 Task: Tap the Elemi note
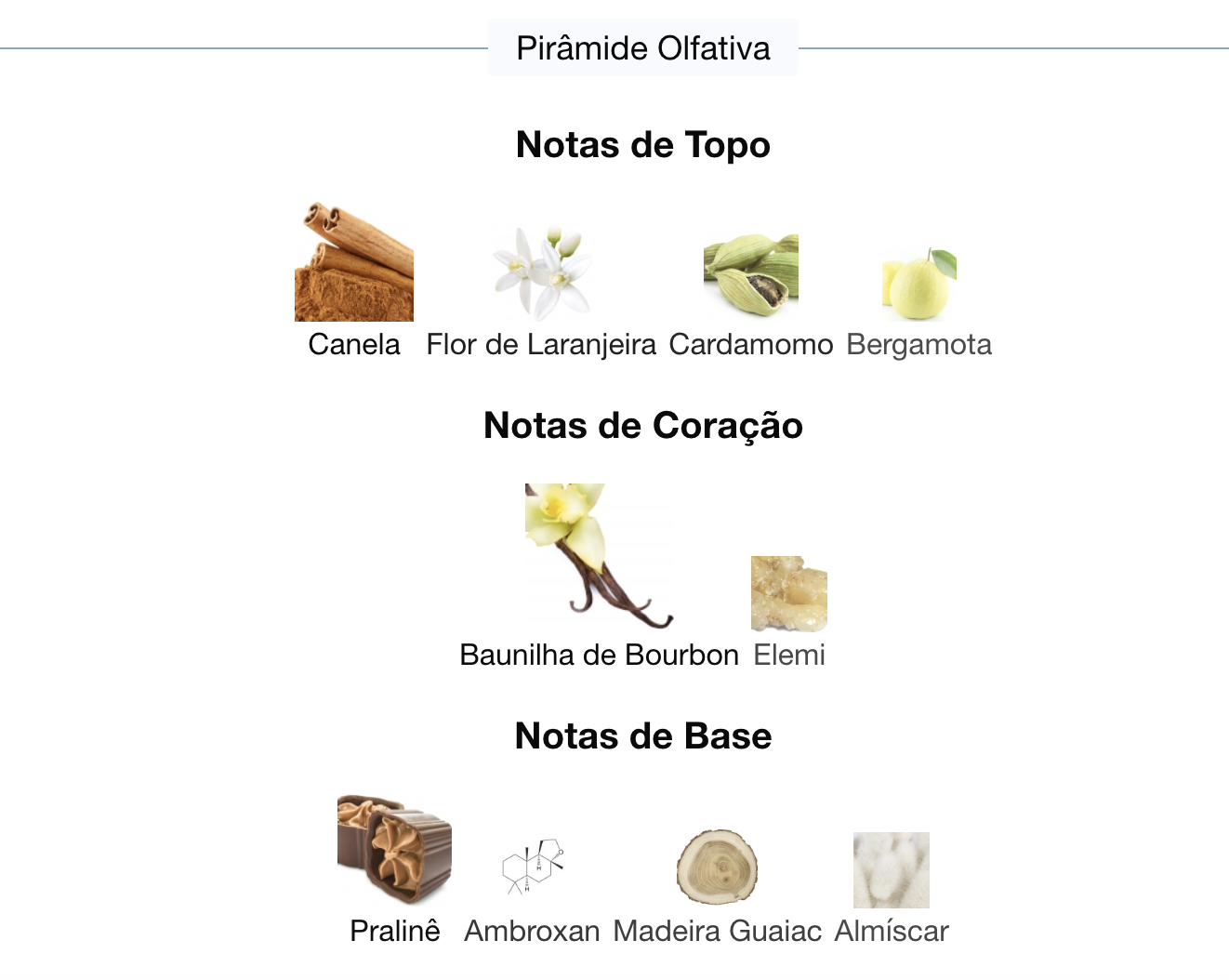tap(788, 595)
